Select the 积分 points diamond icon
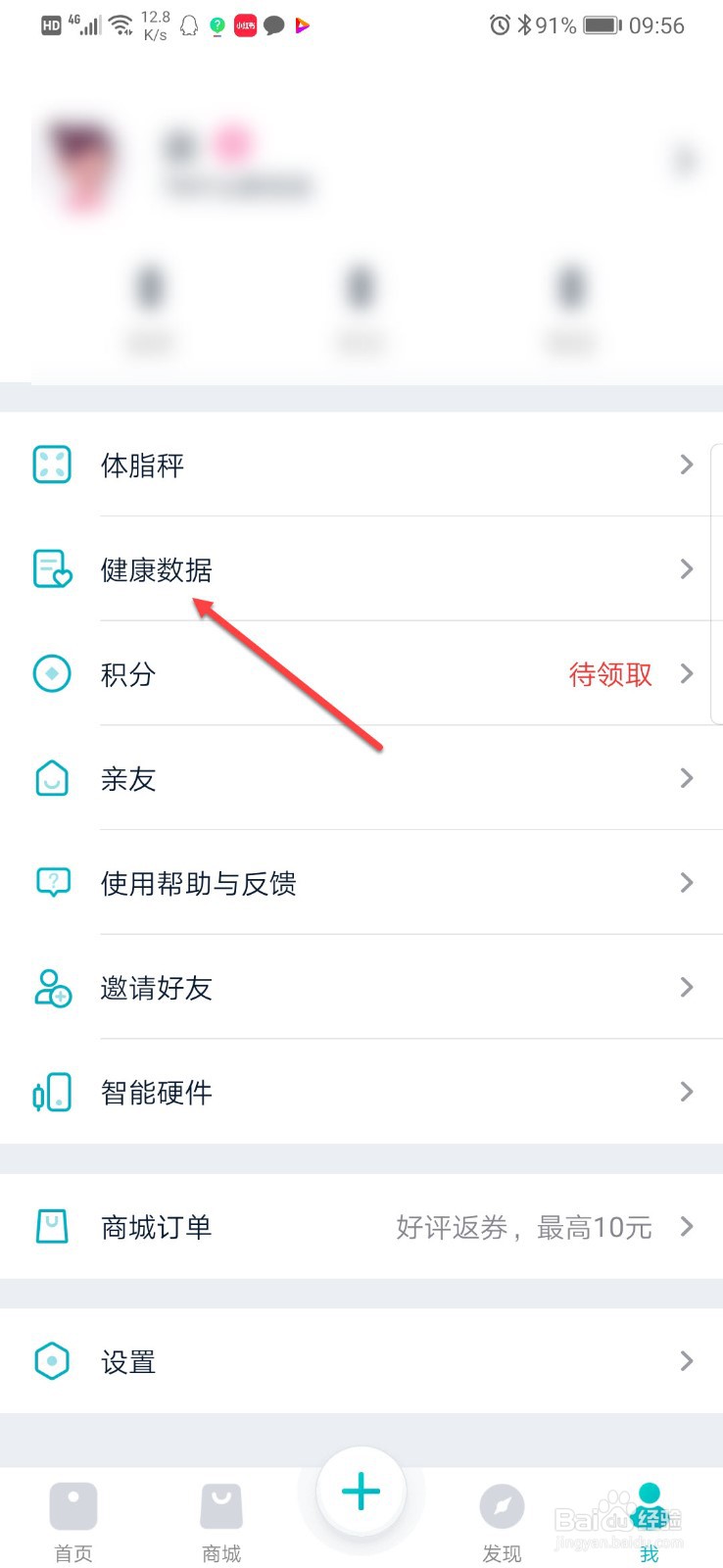Screen dimensions: 723x1568 [52, 674]
